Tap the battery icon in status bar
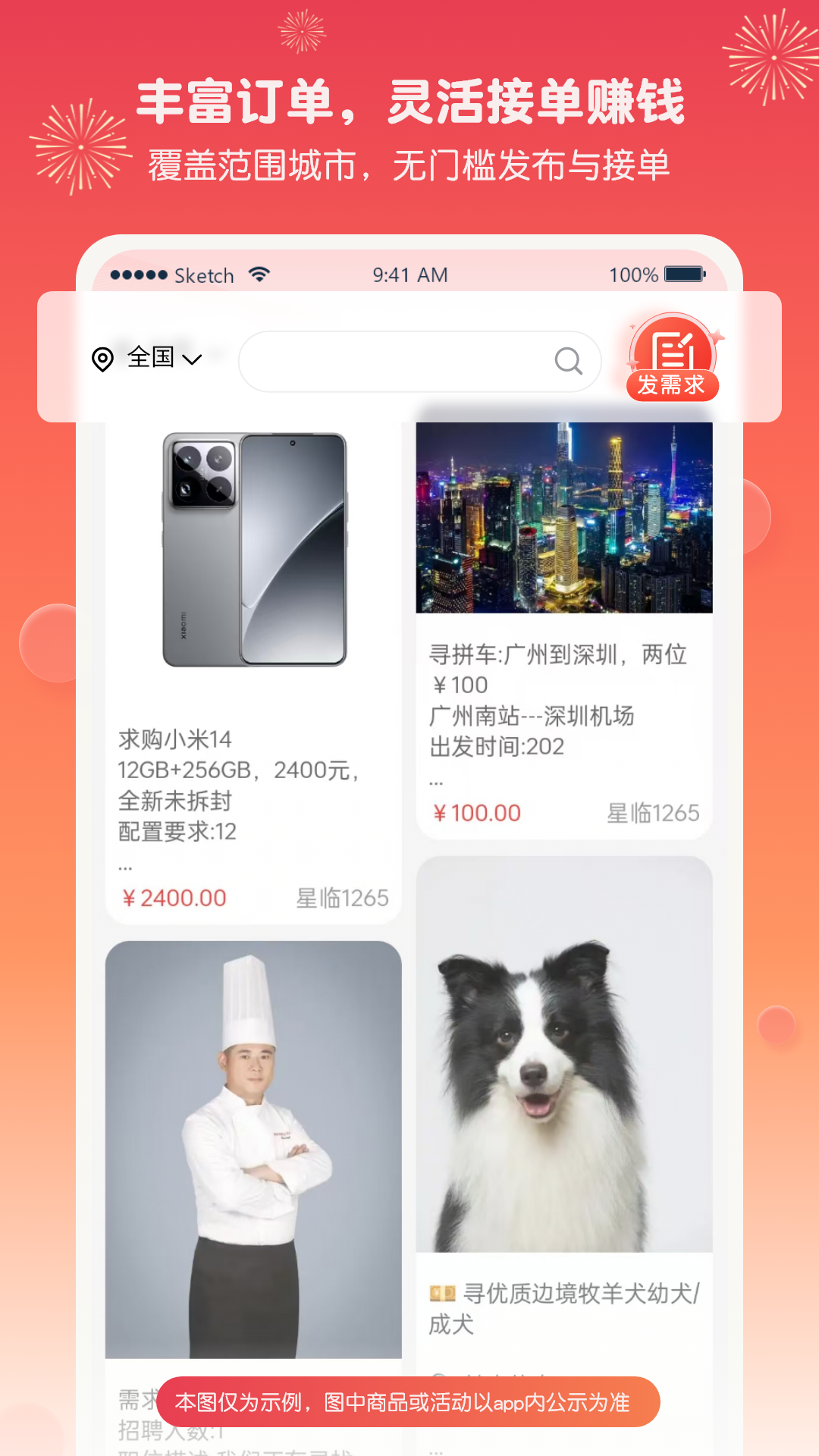 point(683,275)
